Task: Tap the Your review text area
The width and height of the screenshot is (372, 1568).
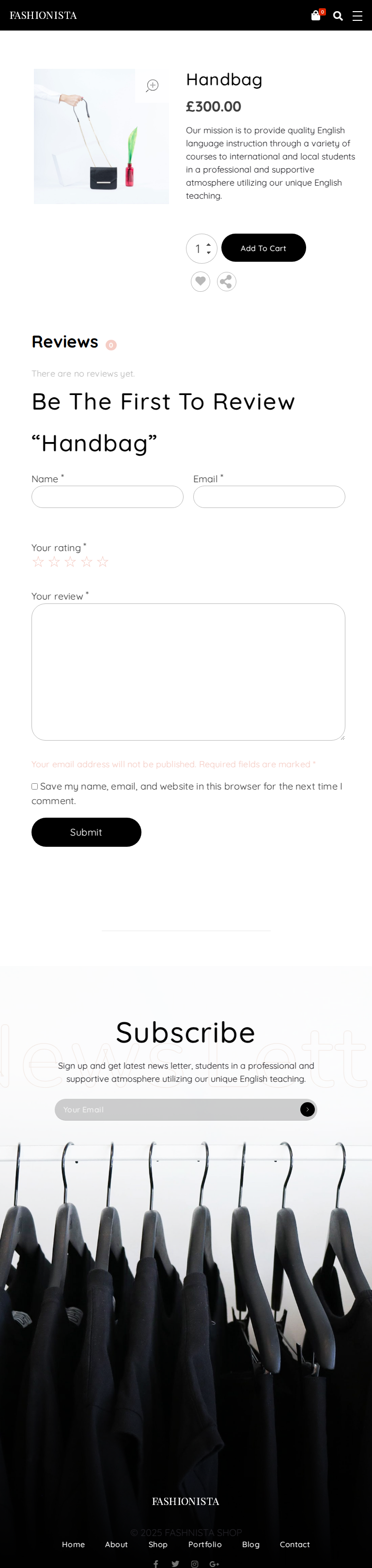Action: click(188, 671)
